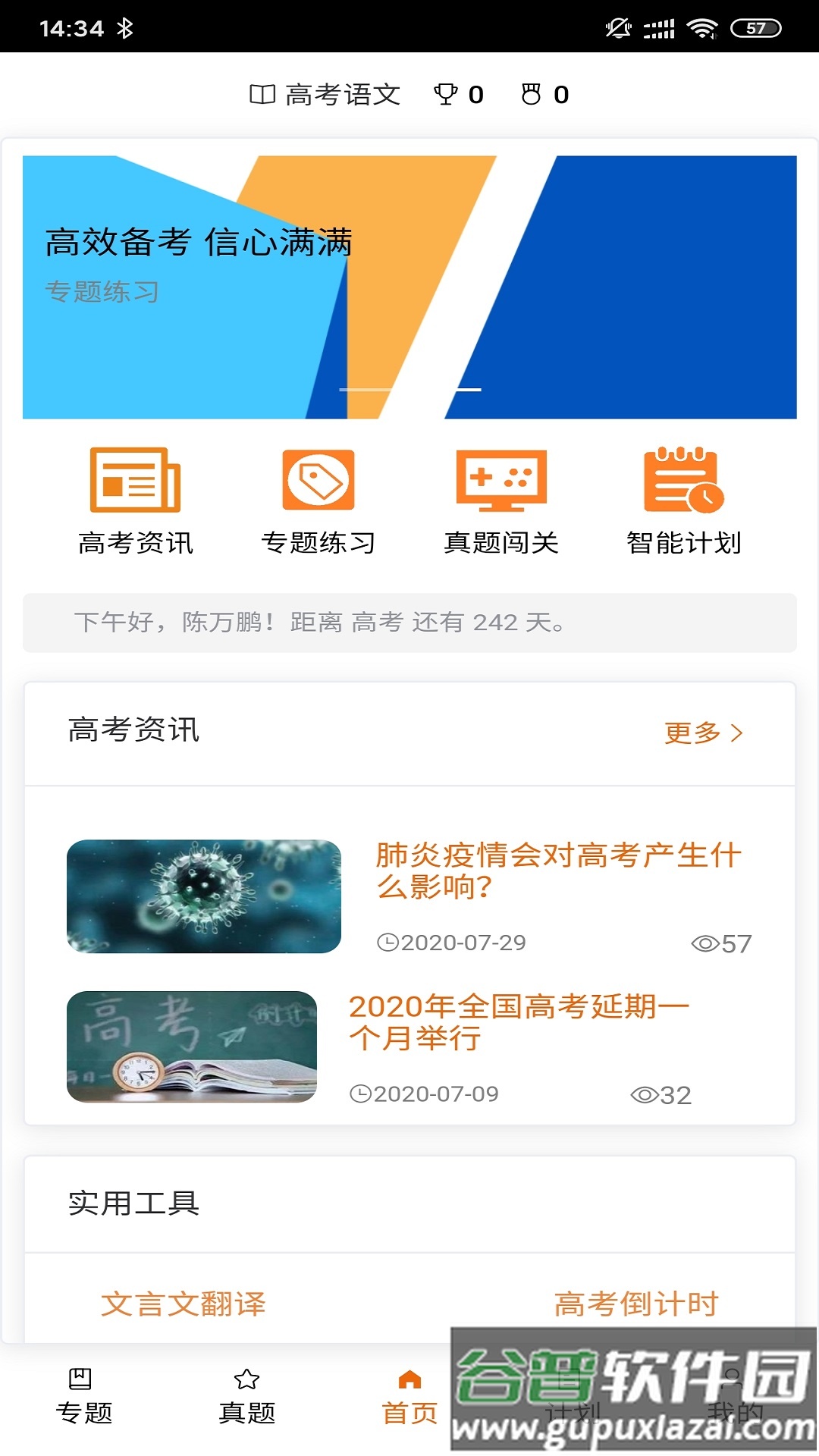Tap the clock icon beside 2020-07-09

point(362,1093)
